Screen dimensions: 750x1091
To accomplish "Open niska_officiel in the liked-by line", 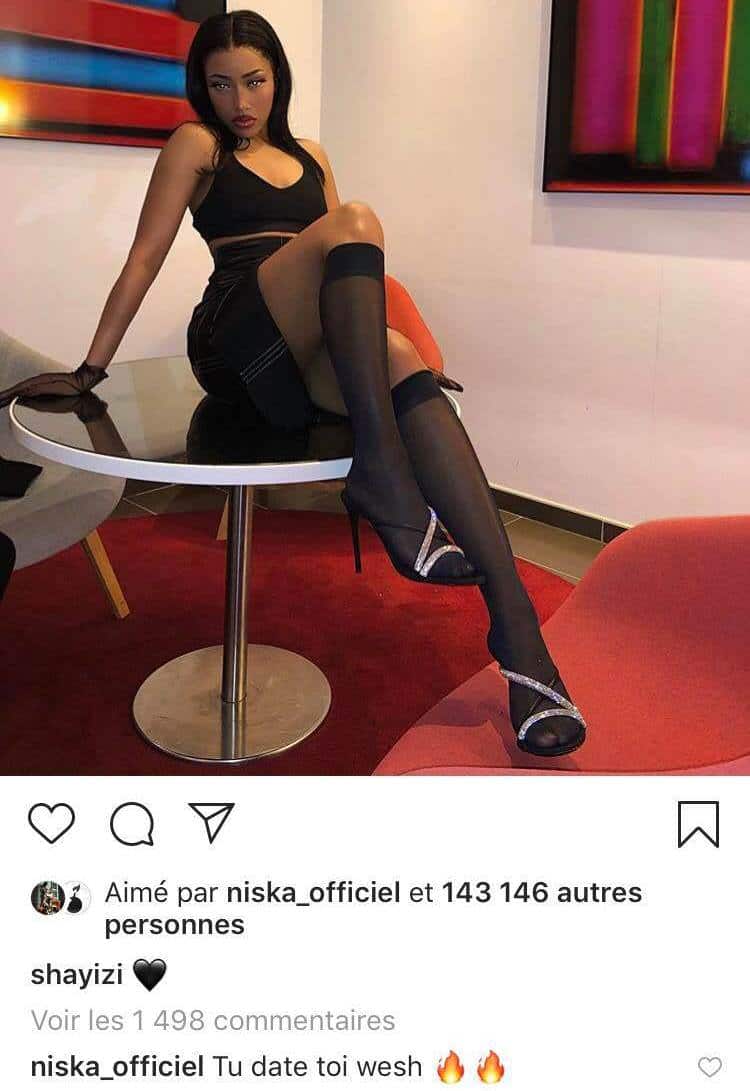I will (x=314, y=893).
